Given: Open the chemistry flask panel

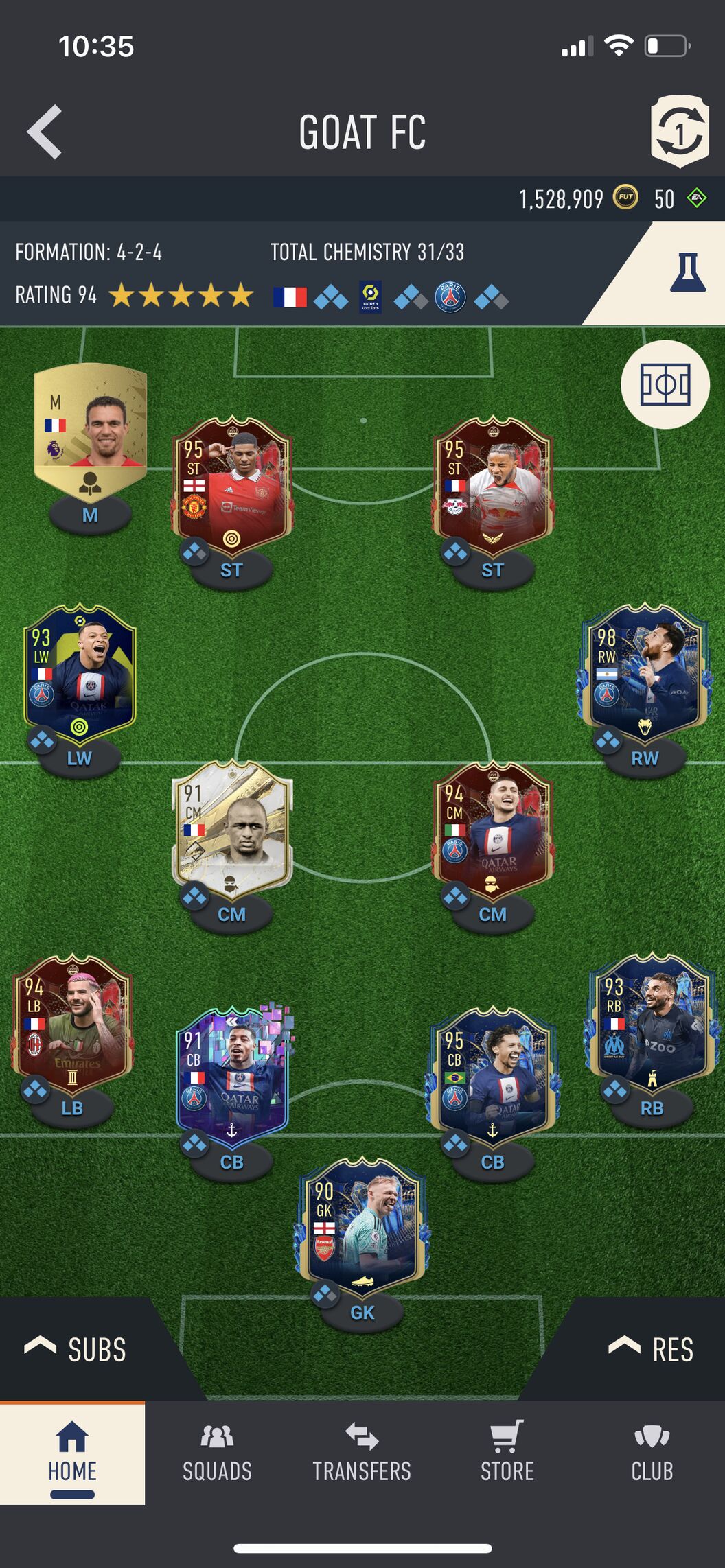Looking at the screenshot, I should pyautogui.click(x=687, y=272).
